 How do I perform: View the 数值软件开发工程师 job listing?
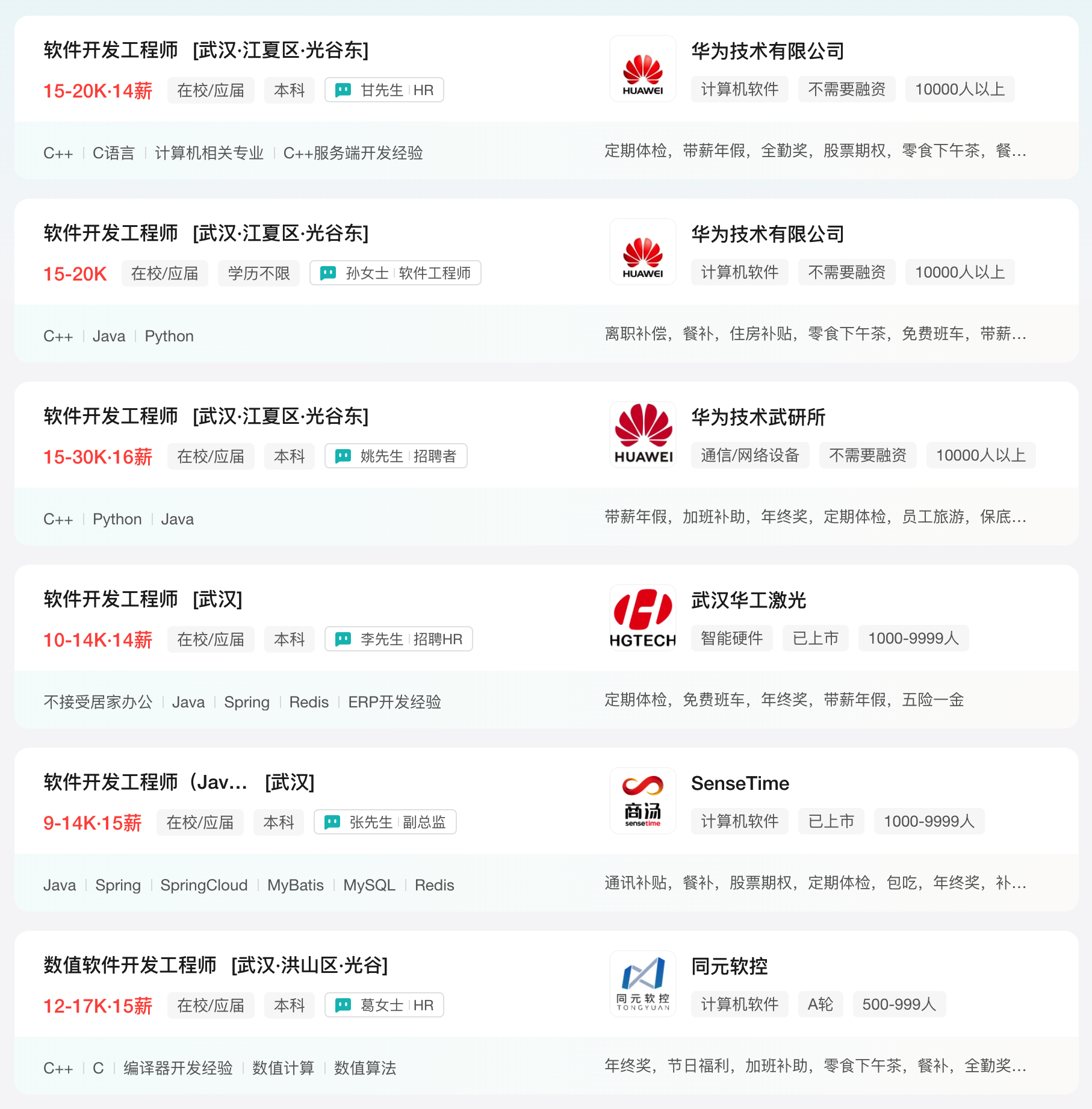(130, 966)
